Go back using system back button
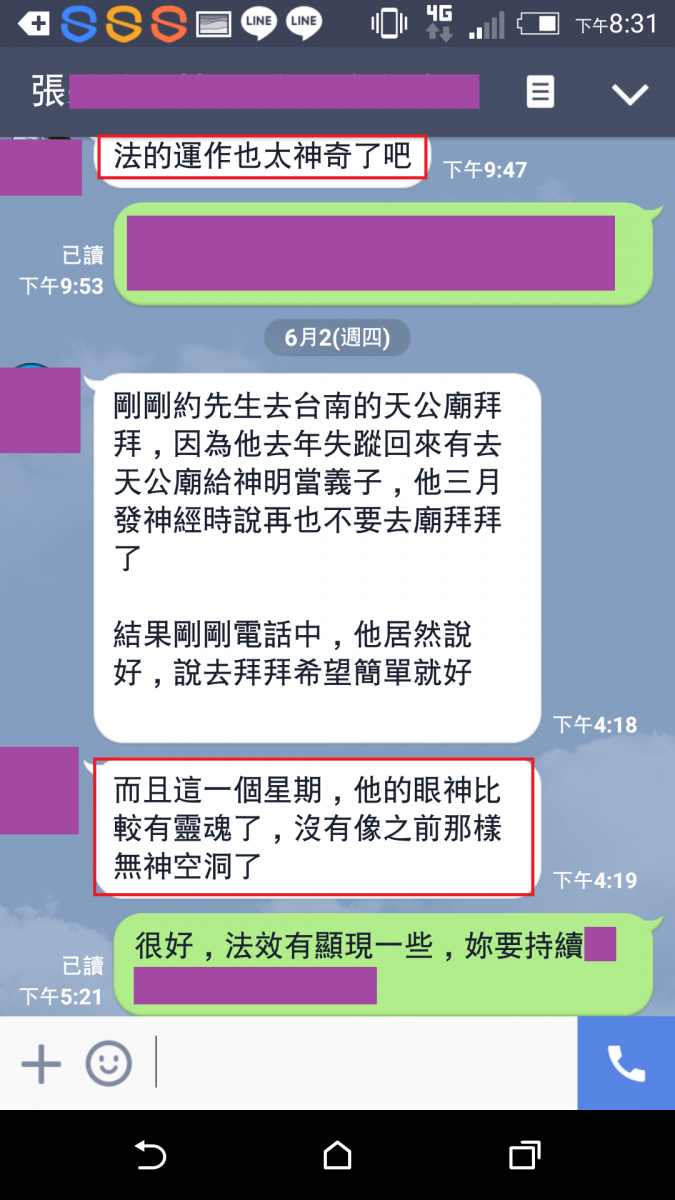Viewport: 675px width, 1200px height. coord(150,1157)
